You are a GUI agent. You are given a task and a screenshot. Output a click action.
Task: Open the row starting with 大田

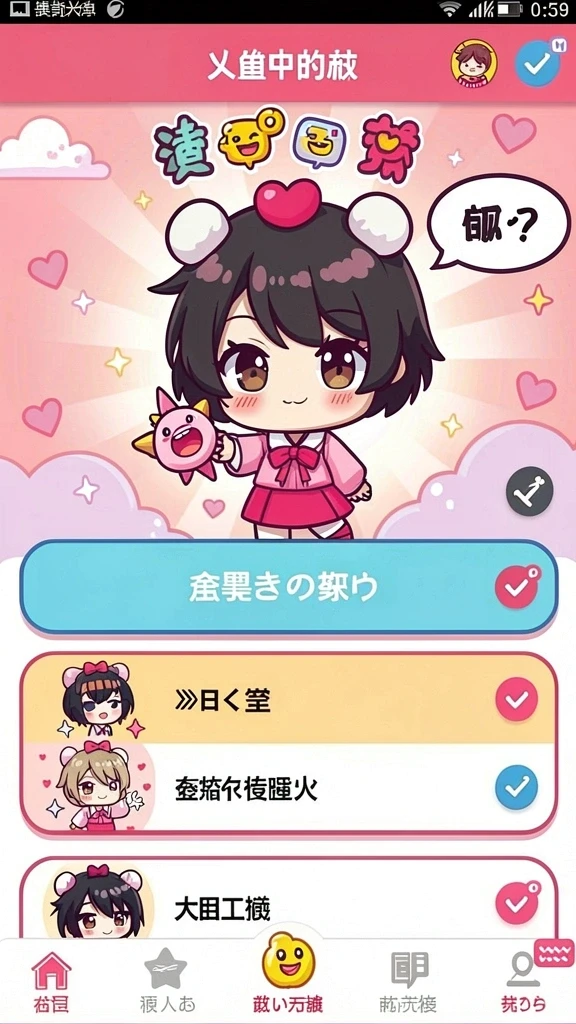289,901
